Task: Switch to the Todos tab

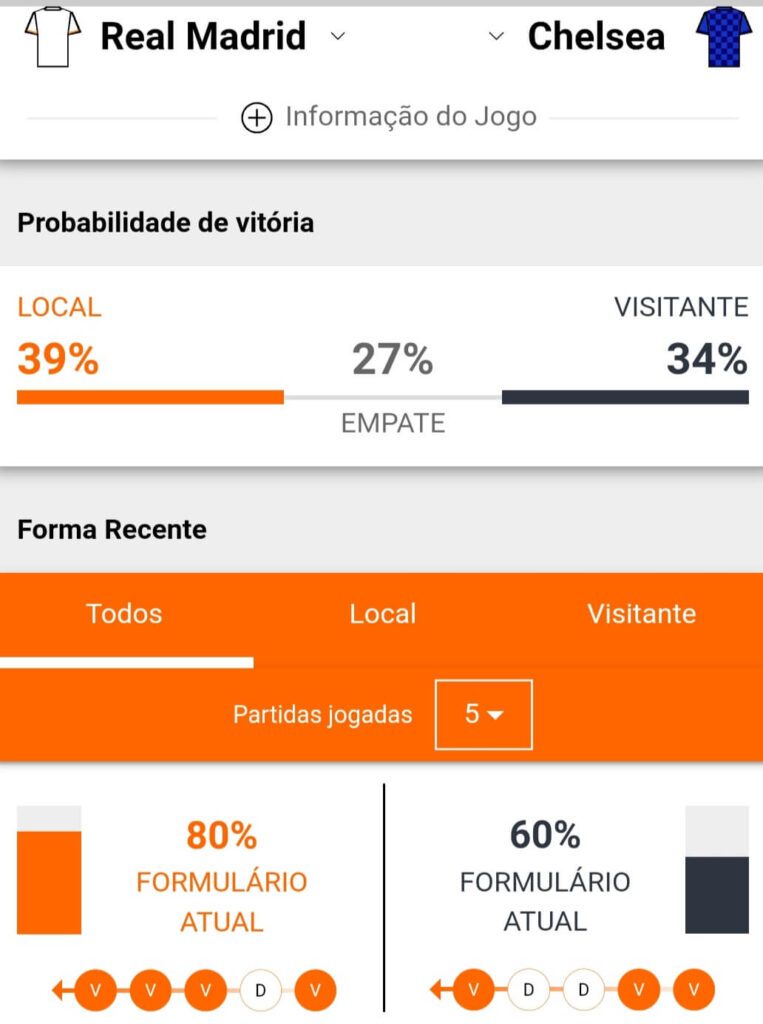Action: coord(124,614)
